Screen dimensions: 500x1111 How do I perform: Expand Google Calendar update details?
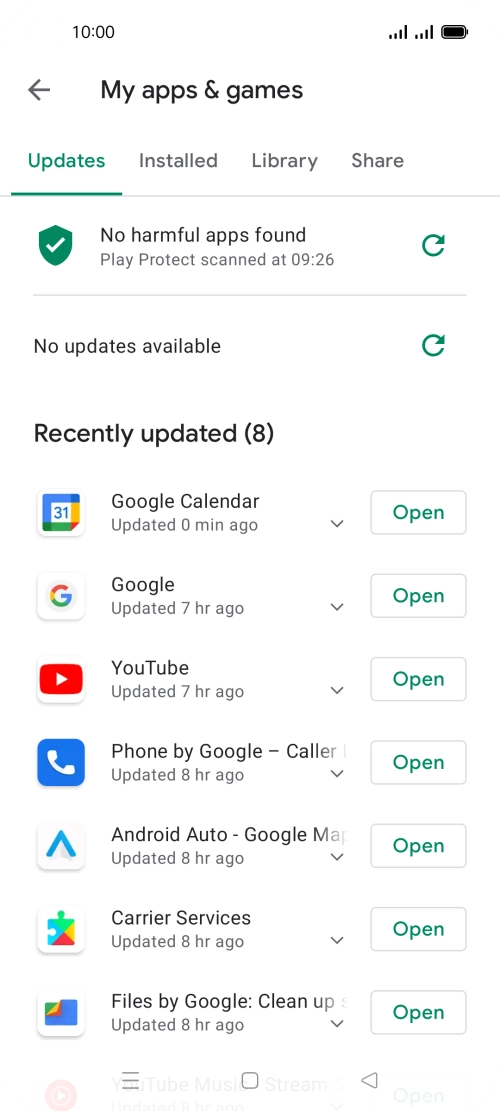click(337, 524)
